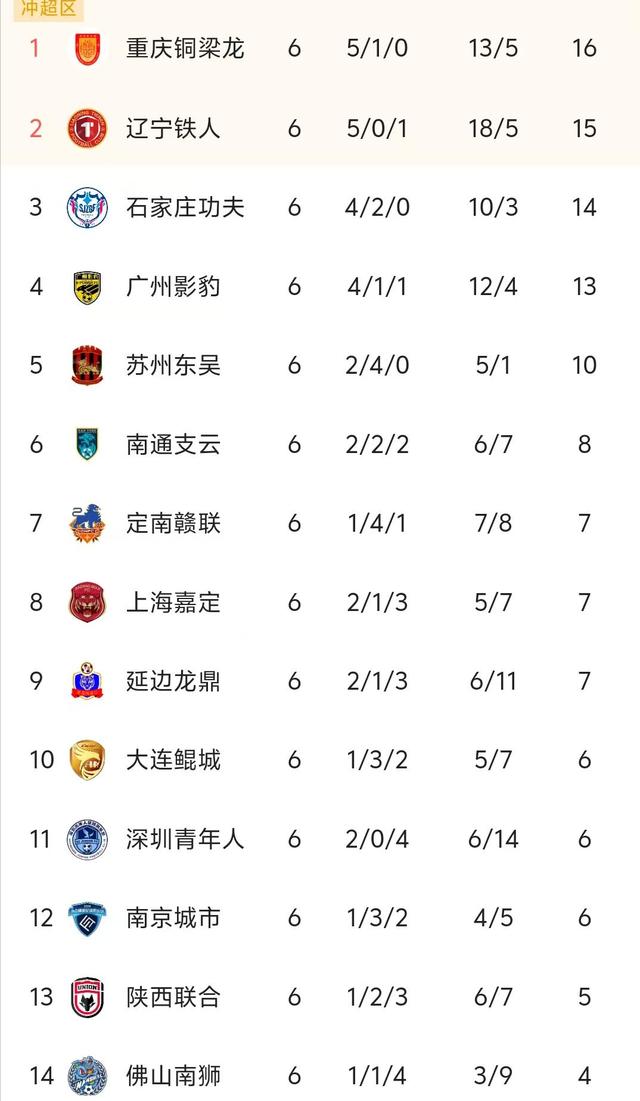Select the 延边龙鼎 row
Viewport: 640px width, 1101px height.
click(172, 681)
